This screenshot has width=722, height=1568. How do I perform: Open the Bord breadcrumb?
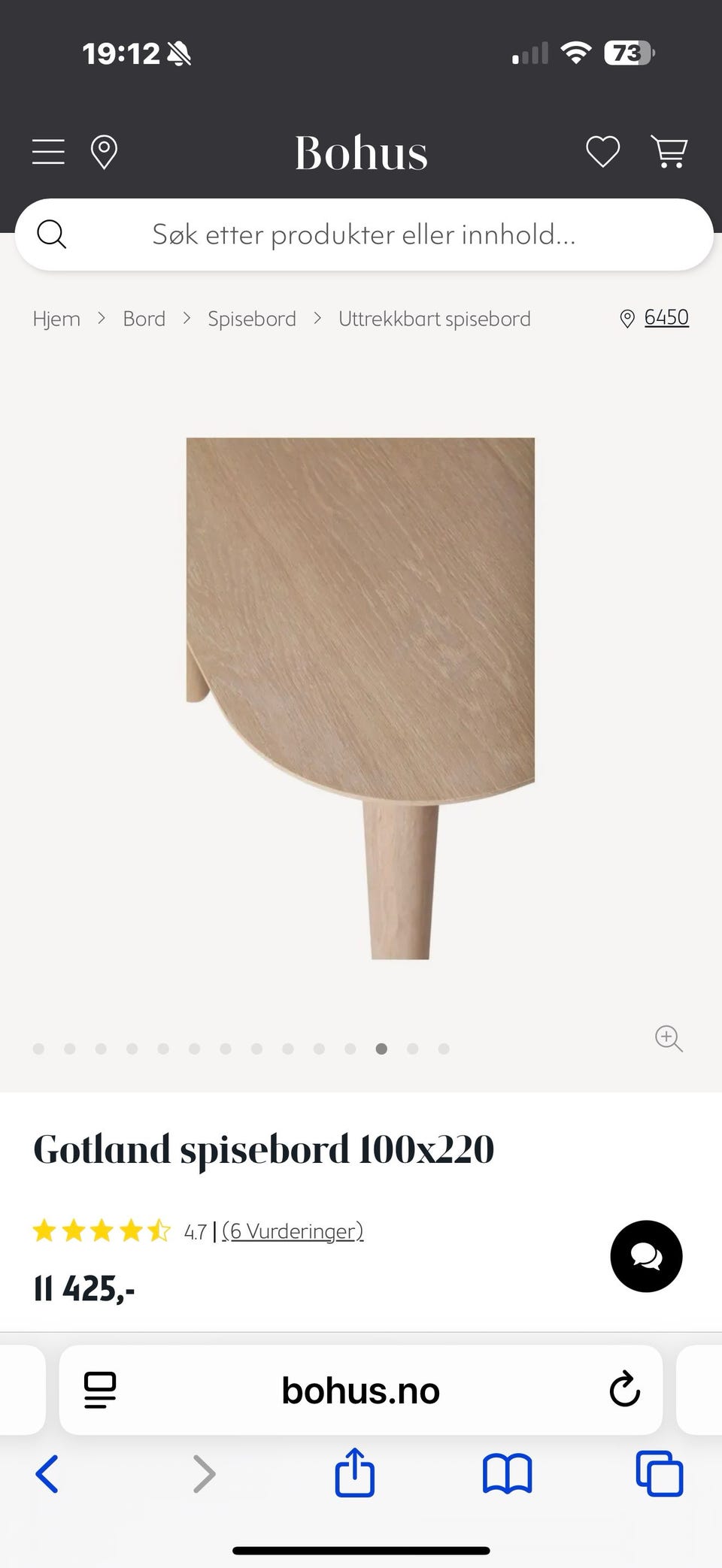pos(144,319)
